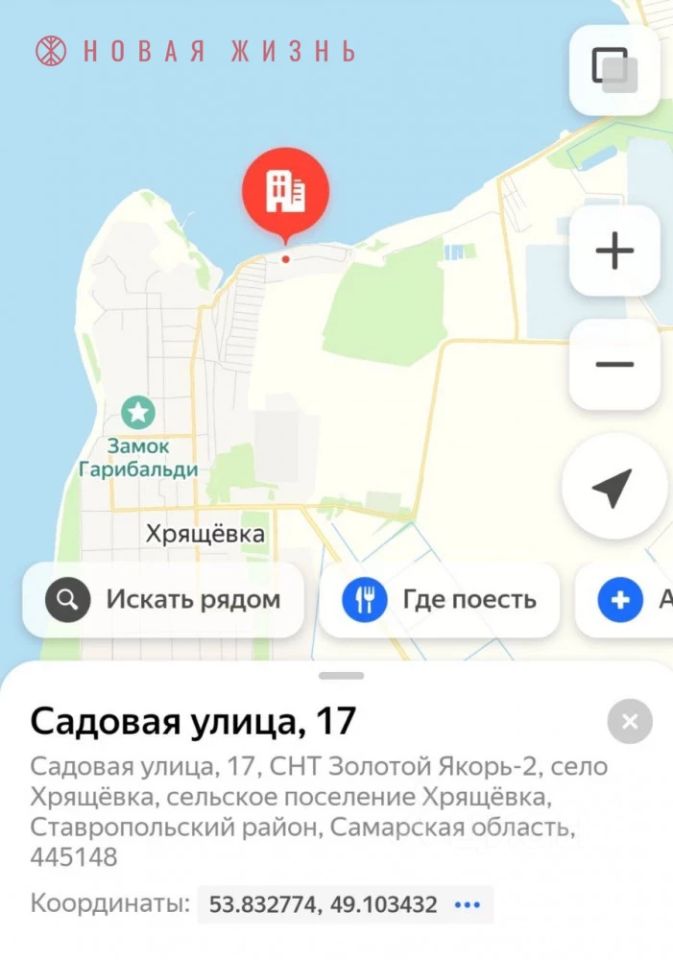
Task: Open the three dots next to coordinates
Action: pos(467,905)
